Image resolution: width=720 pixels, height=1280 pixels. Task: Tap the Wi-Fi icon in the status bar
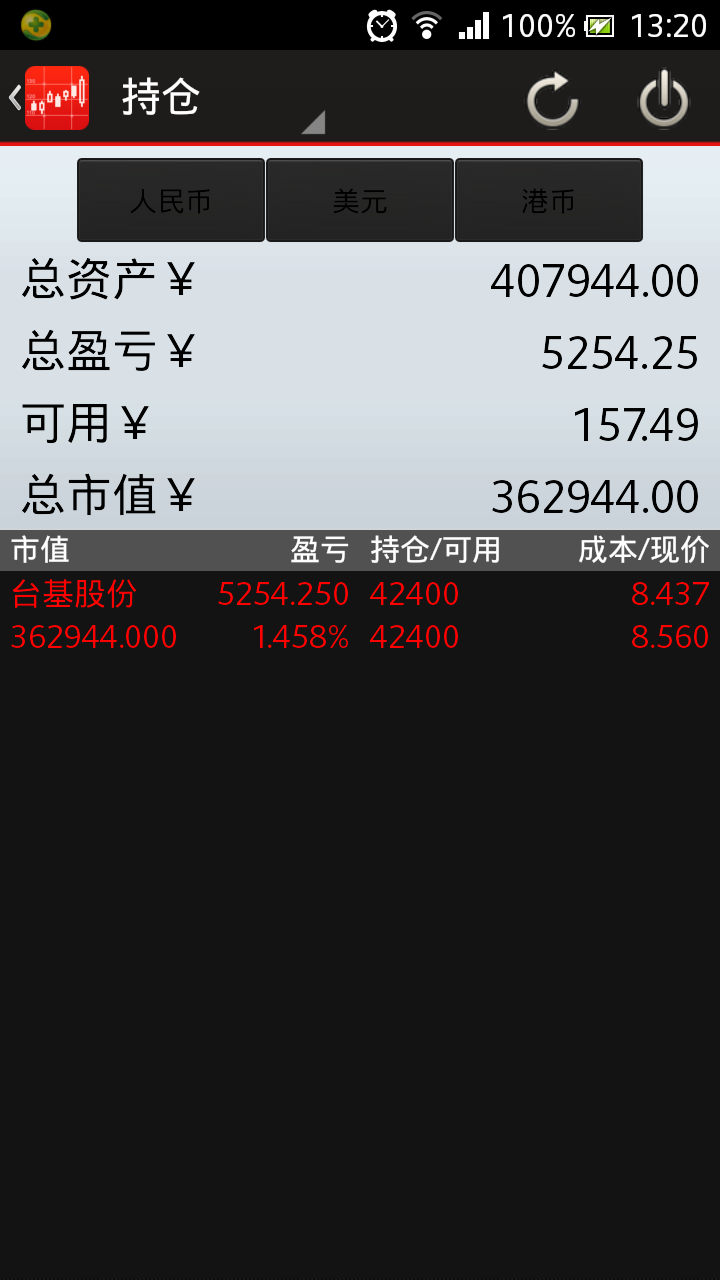(x=427, y=25)
